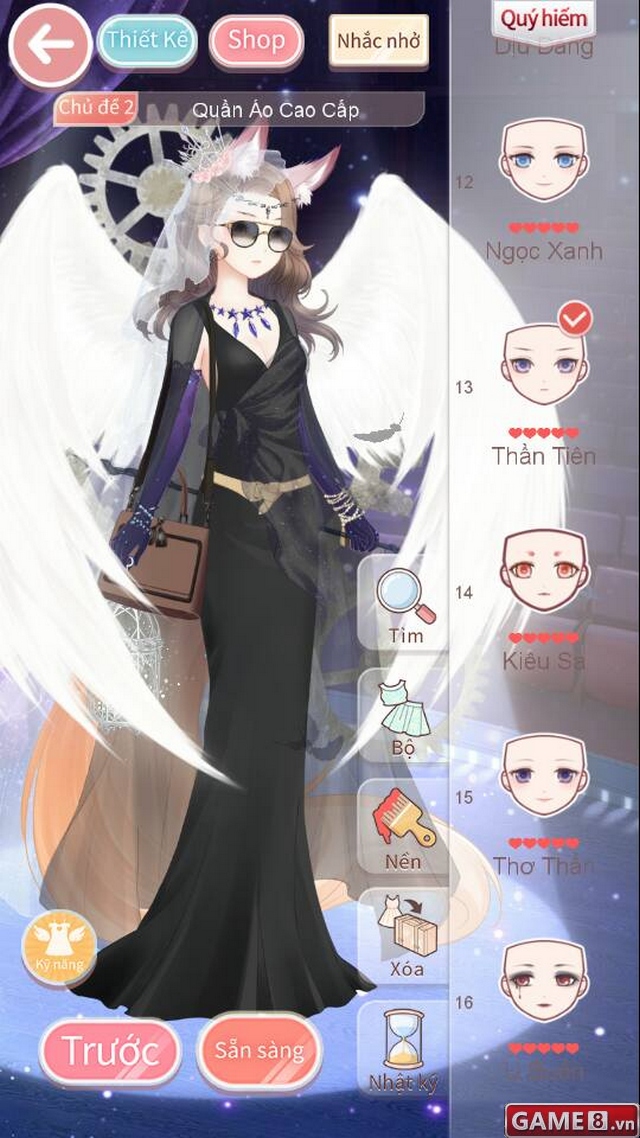
Task: Tap the Trước button
Action: pyautogui.click(x=110, y=1050)
